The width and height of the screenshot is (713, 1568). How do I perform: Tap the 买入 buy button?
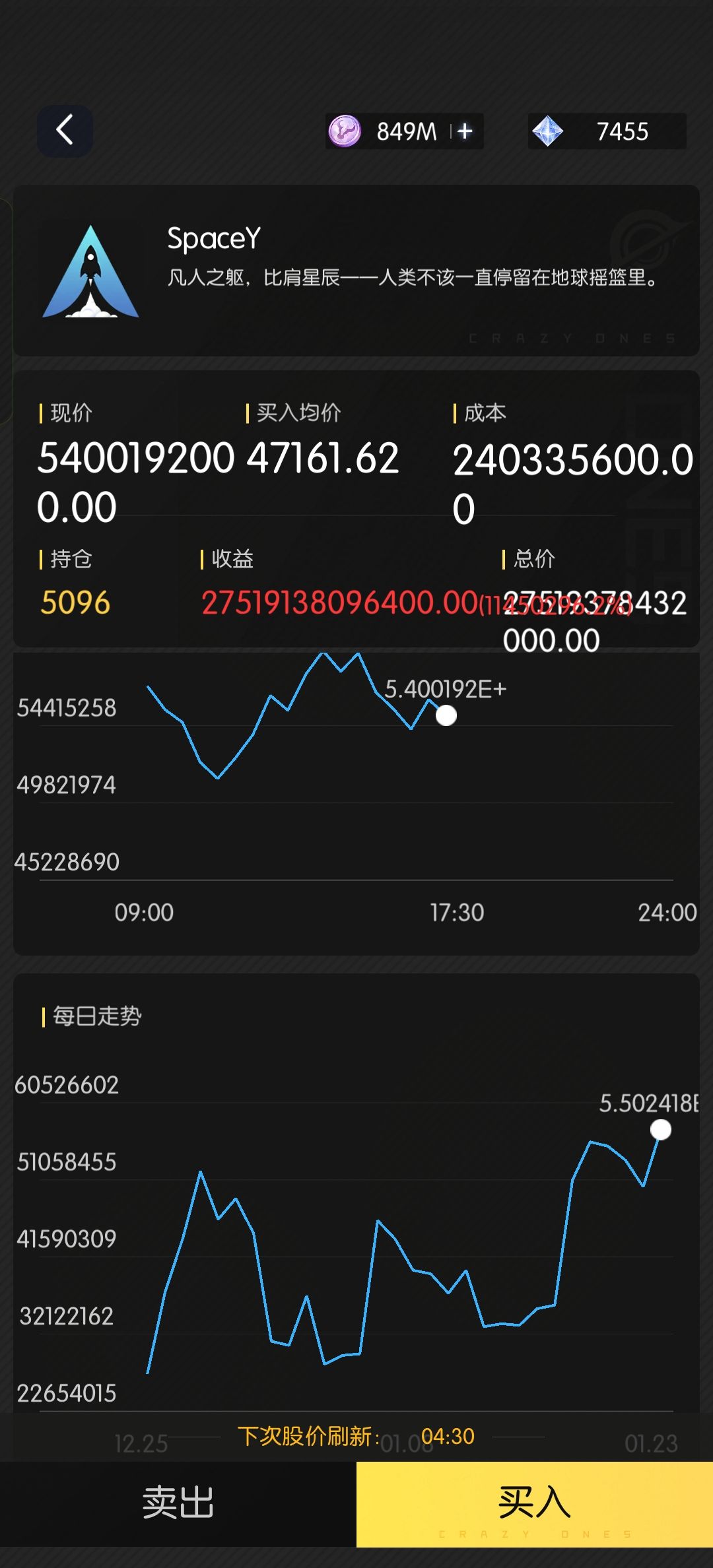click(535, 1504)
